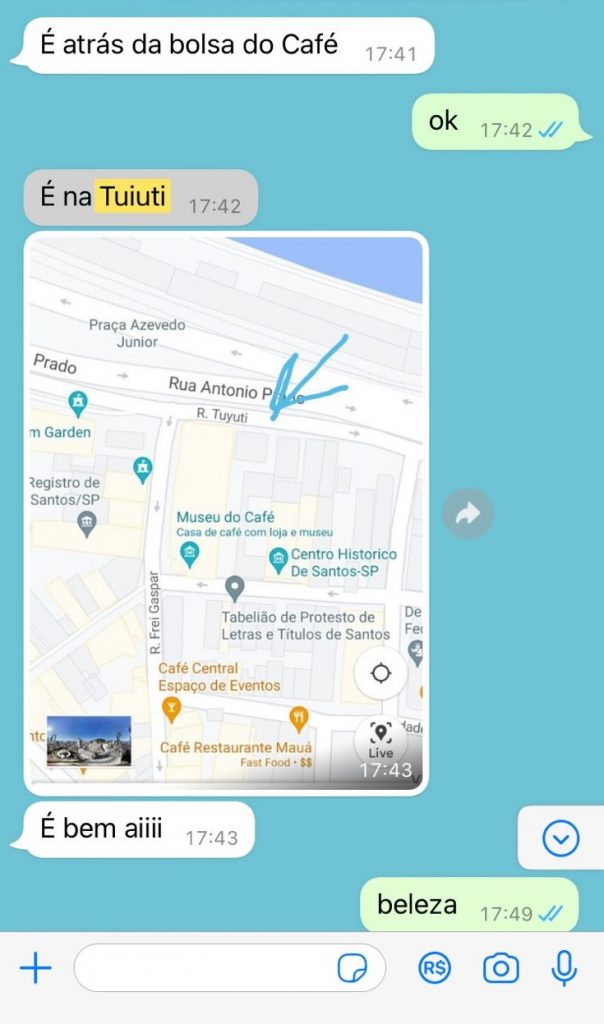This screenshot has width=604, height=1024.
Task: Open the sticker picker
Action: (x=352, y=968)
